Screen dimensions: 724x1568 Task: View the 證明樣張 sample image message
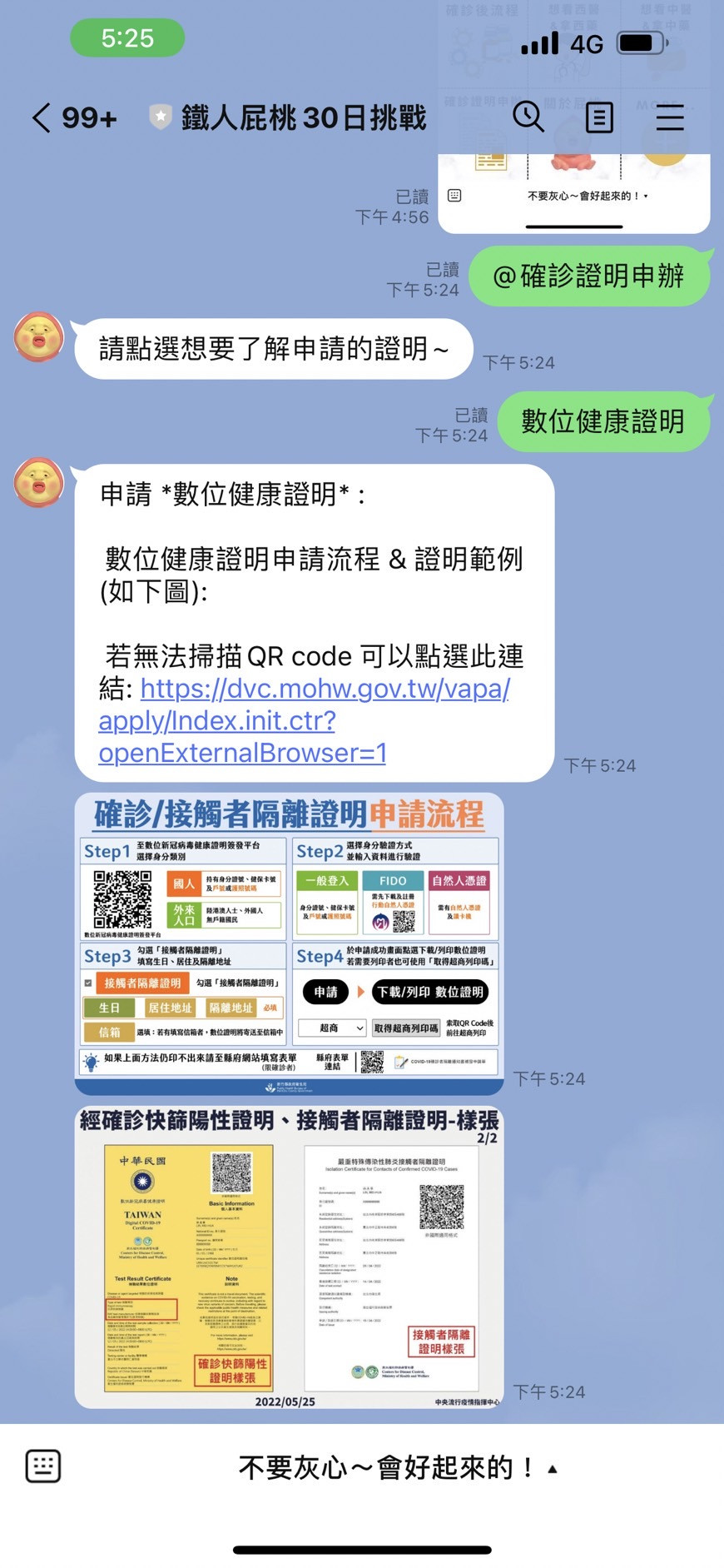tap(289, 1257)
